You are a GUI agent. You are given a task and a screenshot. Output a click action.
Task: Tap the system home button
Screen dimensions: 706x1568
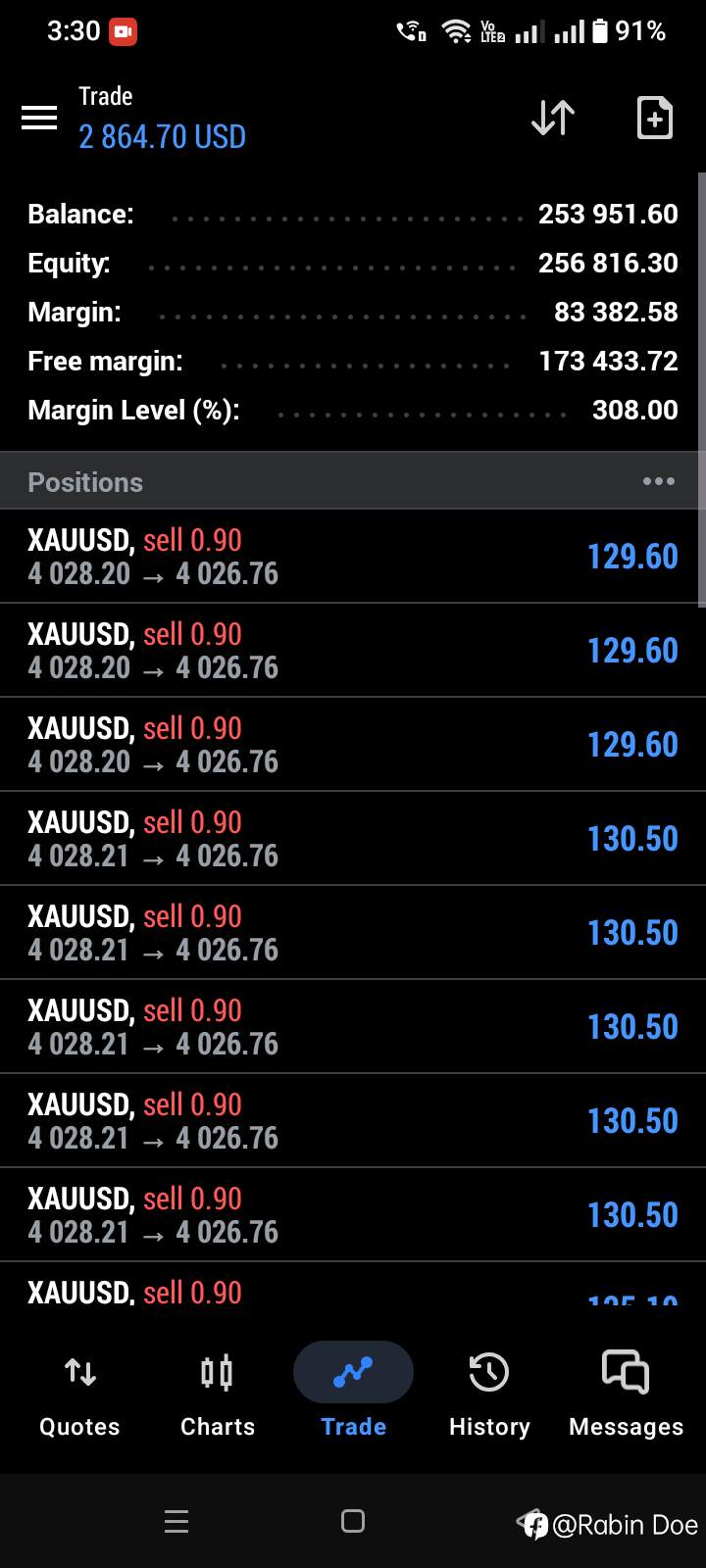[x=353, y=1521]
